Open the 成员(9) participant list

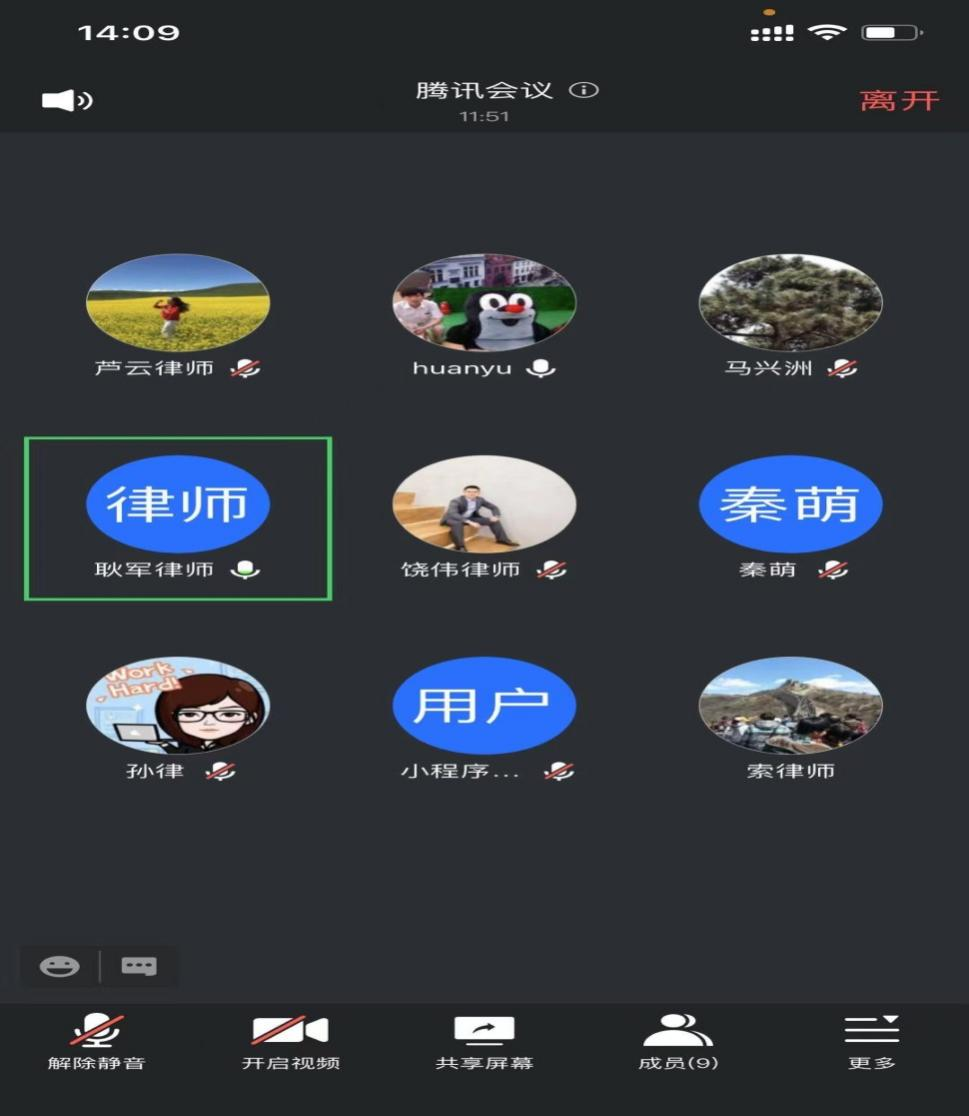pos(678,1041)
